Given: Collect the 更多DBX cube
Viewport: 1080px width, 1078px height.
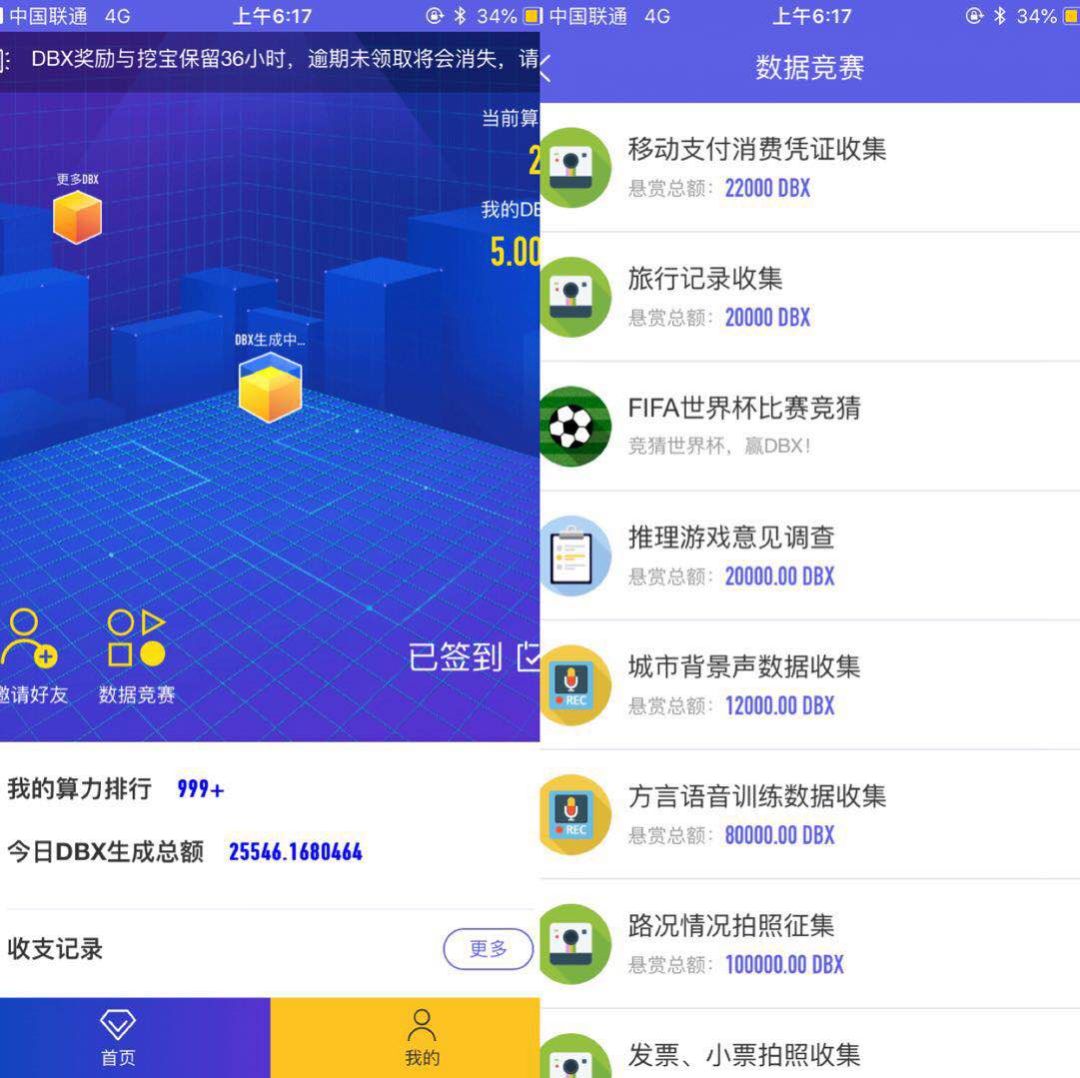Looking at the screenshot, I should (77, 216).
